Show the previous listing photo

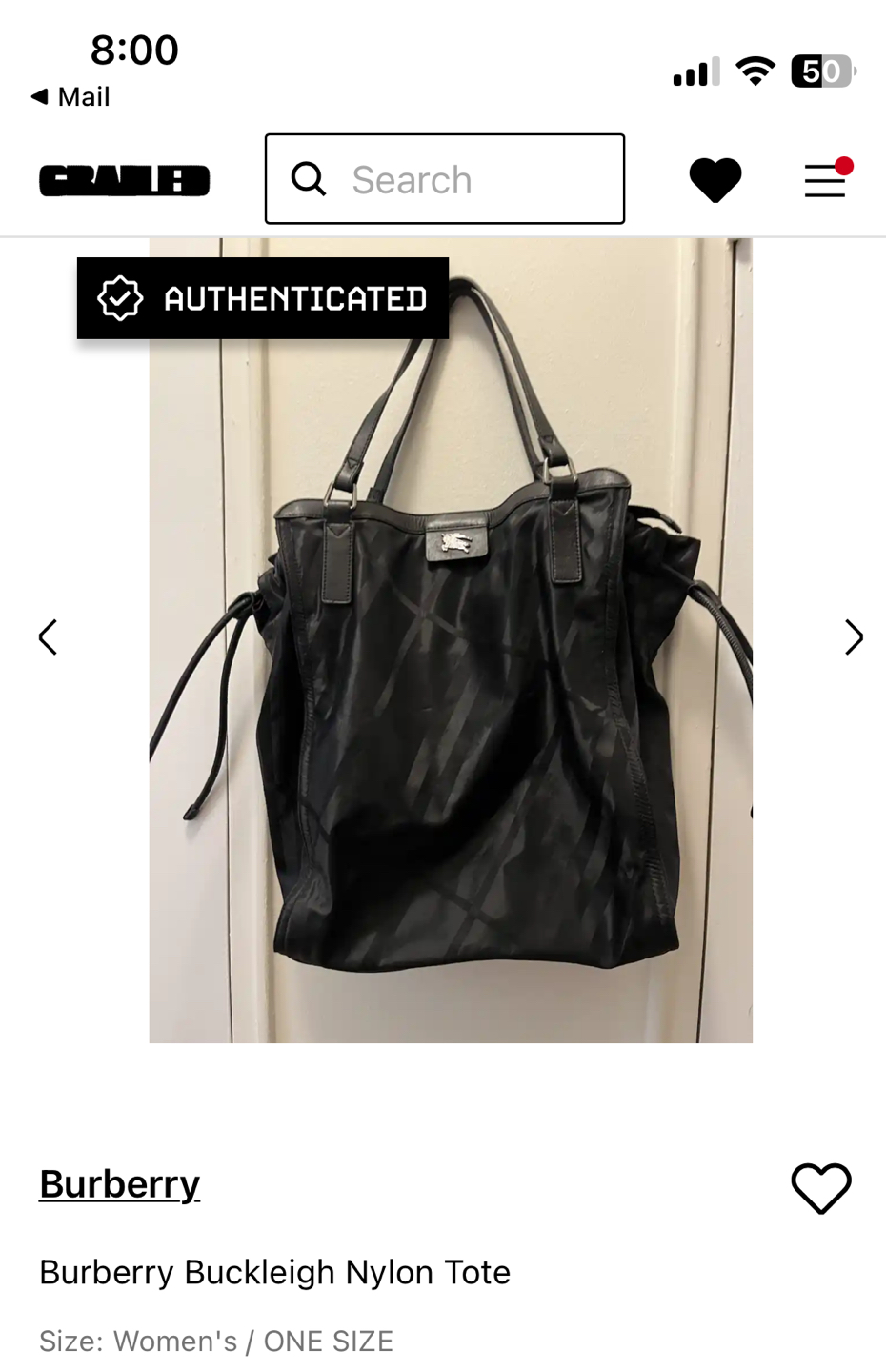click(x=48, y=637)
